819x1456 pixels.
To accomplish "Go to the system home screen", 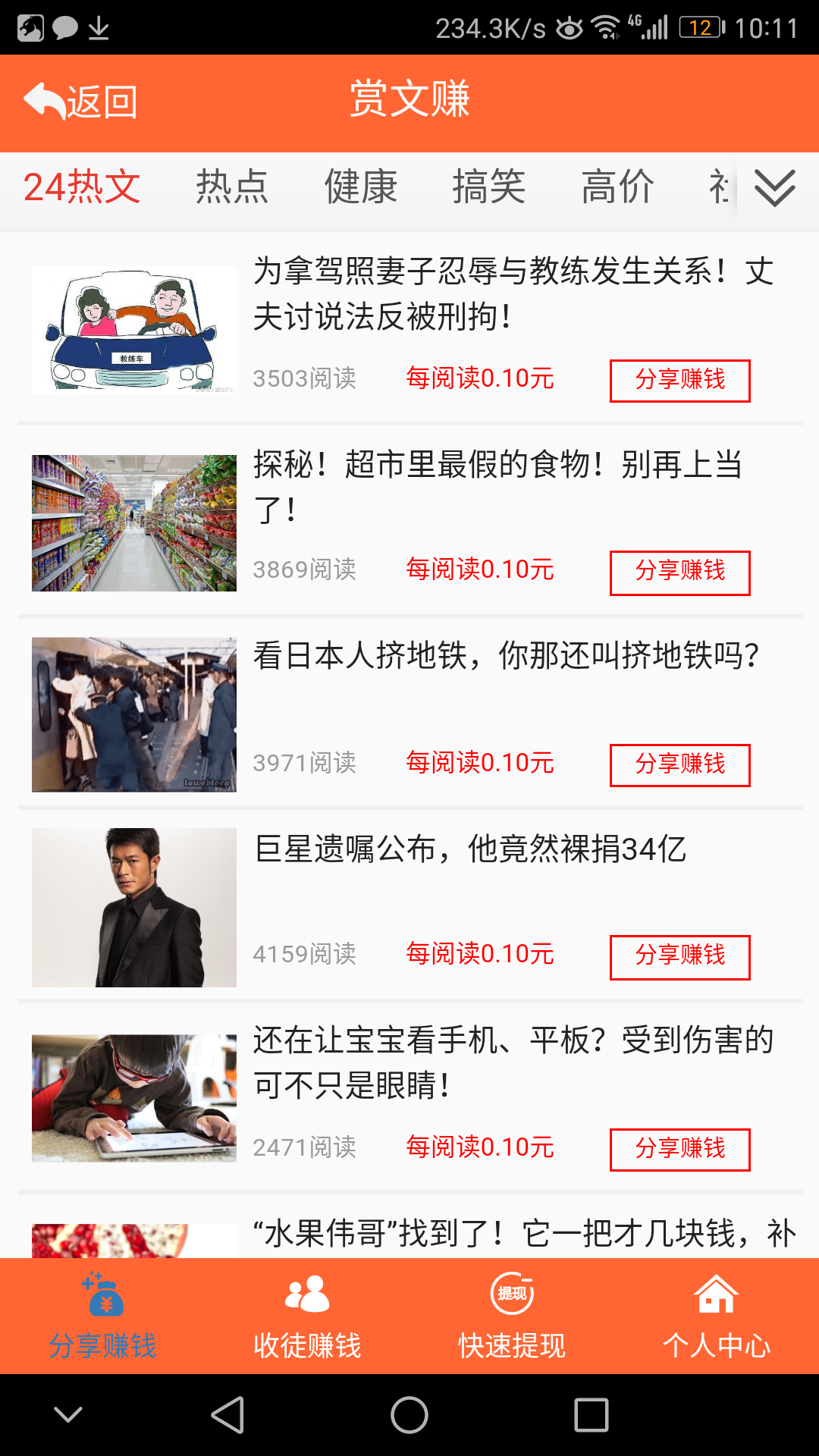I will point(409,1415).
